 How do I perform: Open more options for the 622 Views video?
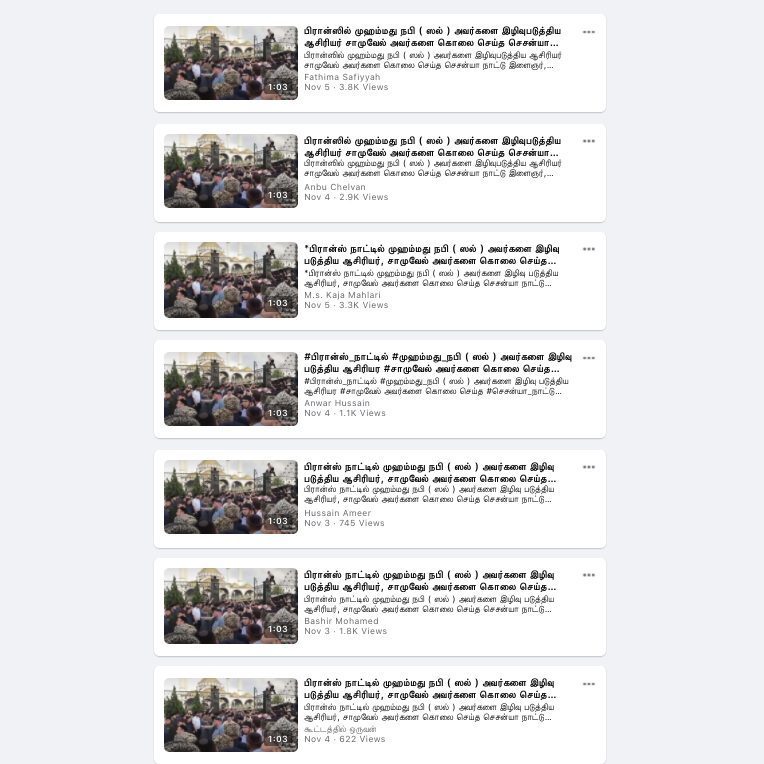point(588,684)
